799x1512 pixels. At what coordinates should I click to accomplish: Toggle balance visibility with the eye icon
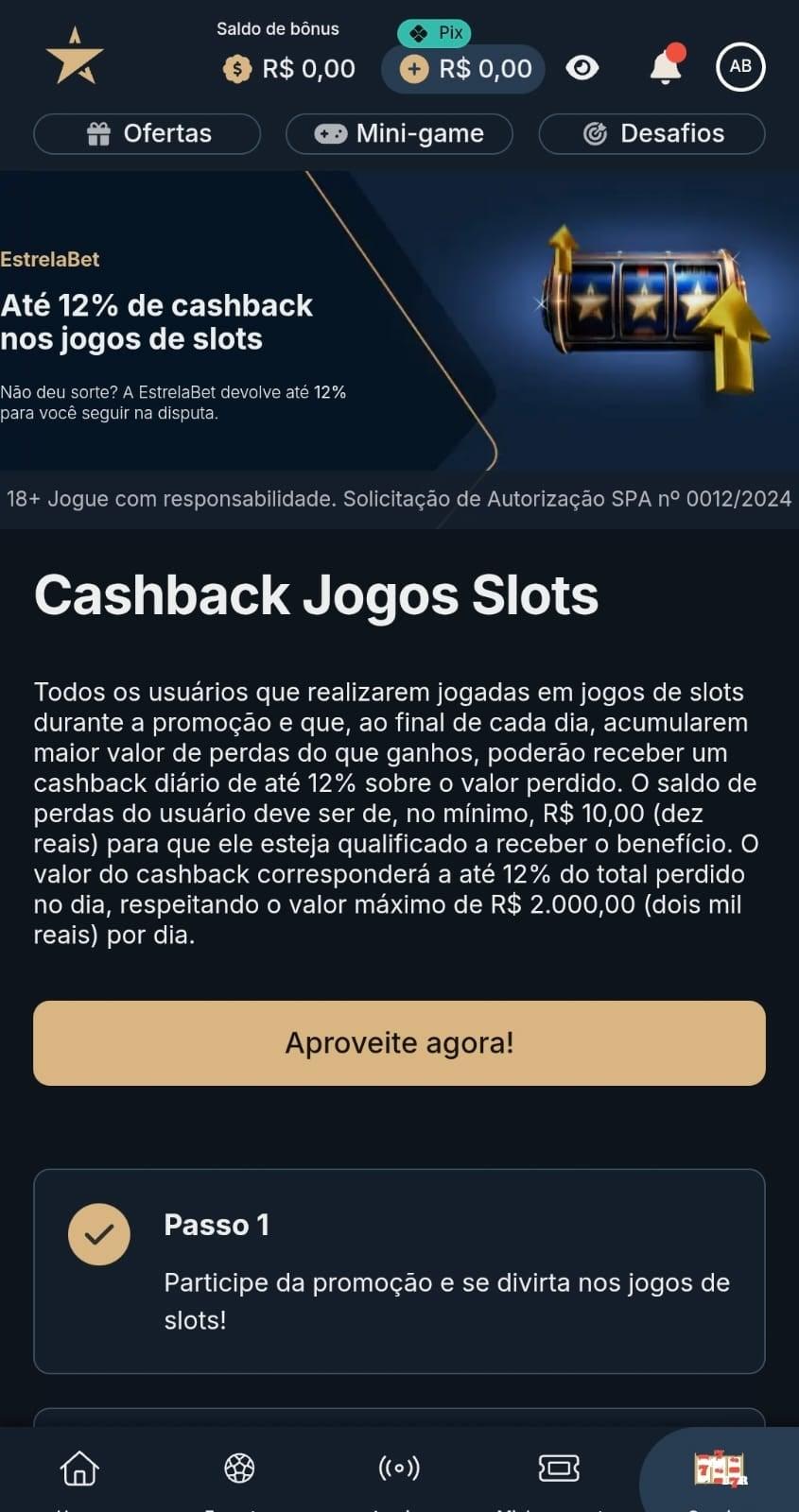(x=582, y=67)
